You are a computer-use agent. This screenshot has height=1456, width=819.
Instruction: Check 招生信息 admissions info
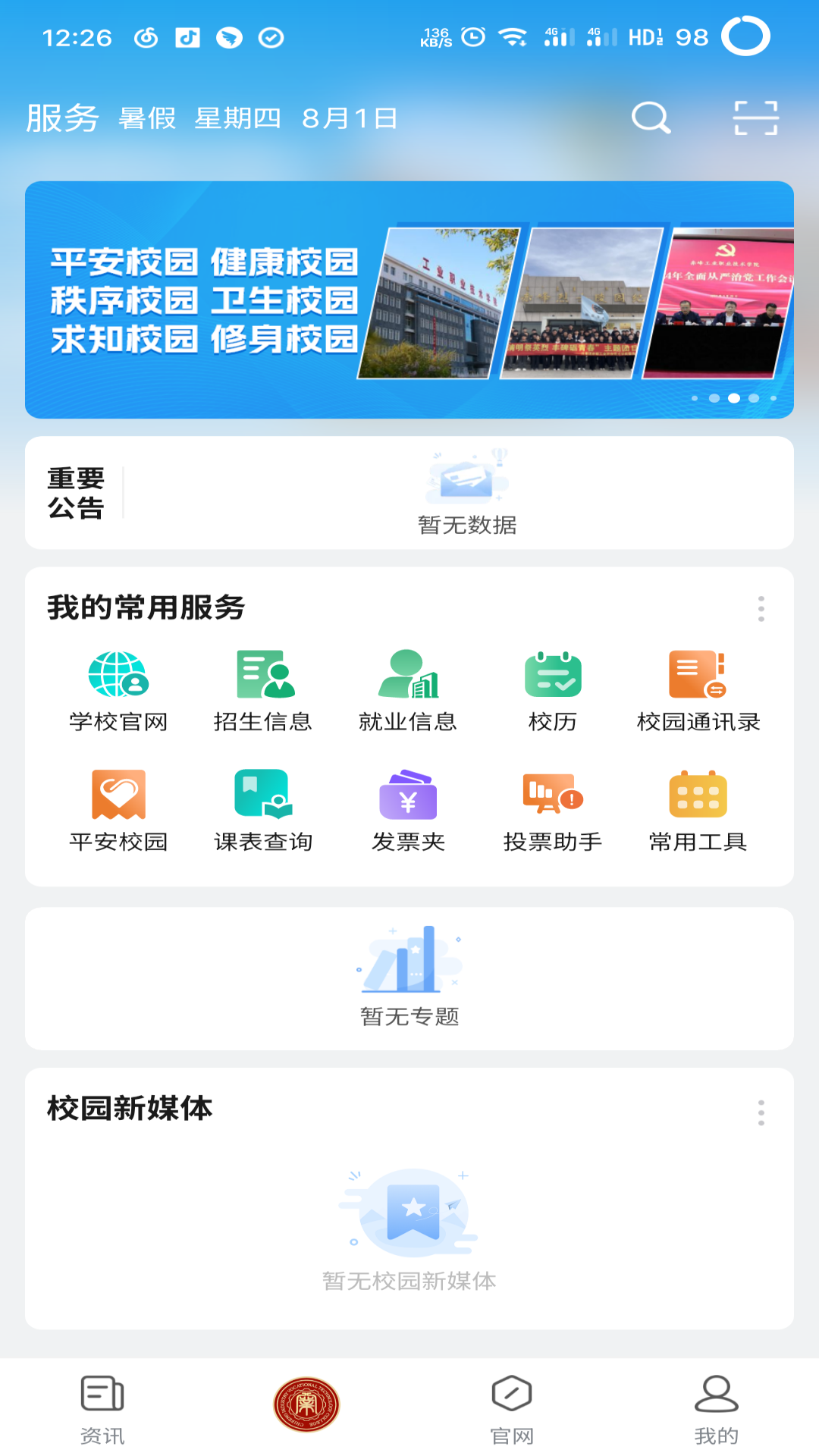[263, 690]
